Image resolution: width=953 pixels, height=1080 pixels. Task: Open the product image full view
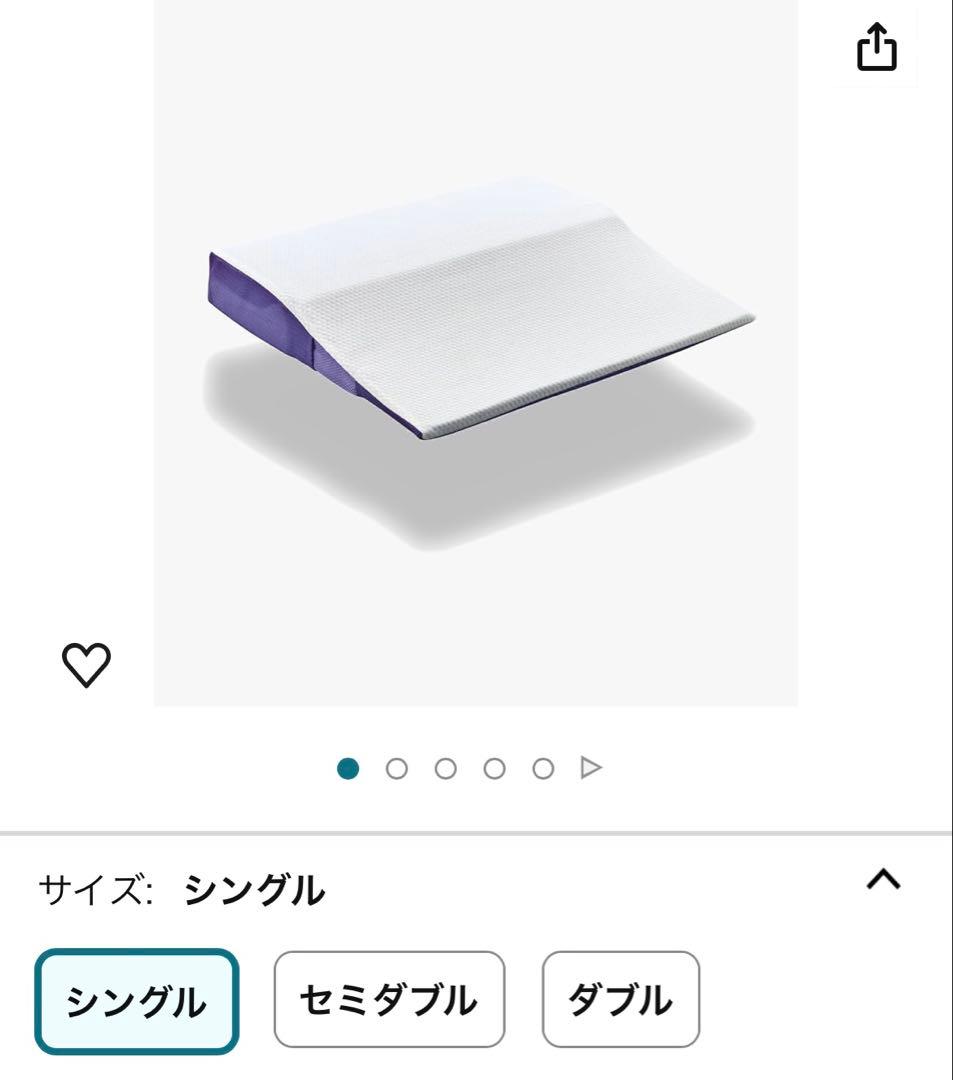[475, 350]
